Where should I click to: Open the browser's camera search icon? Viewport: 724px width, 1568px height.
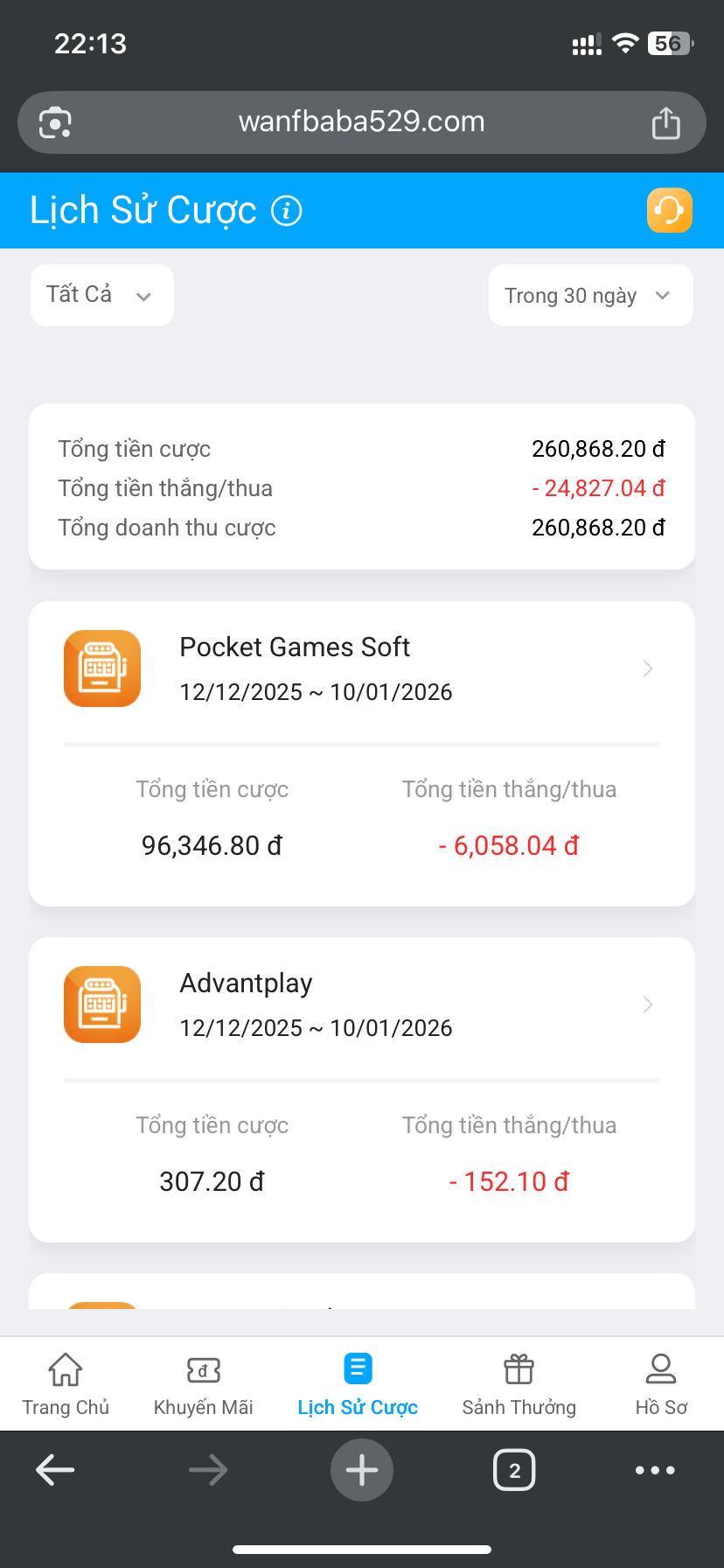[55, 123]
